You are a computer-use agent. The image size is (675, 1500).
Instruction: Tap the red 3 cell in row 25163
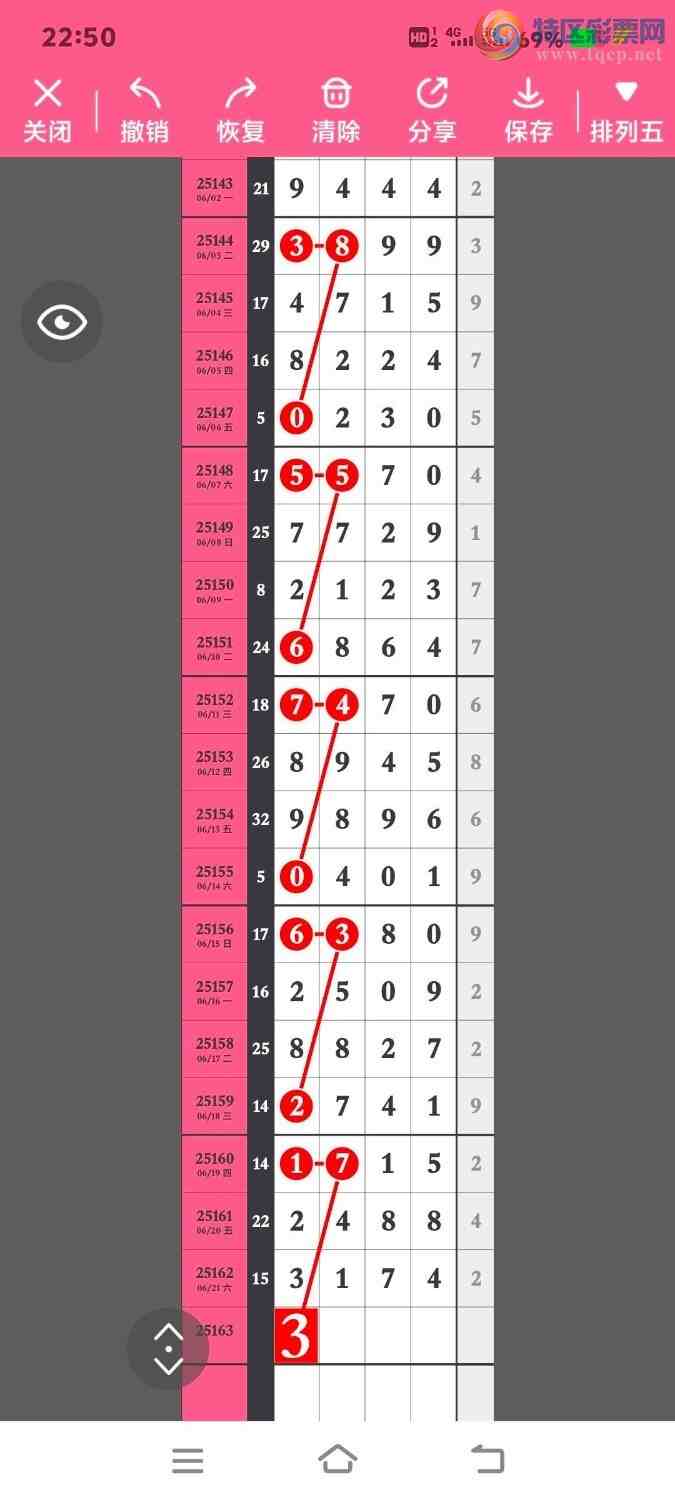(296, 1336)
